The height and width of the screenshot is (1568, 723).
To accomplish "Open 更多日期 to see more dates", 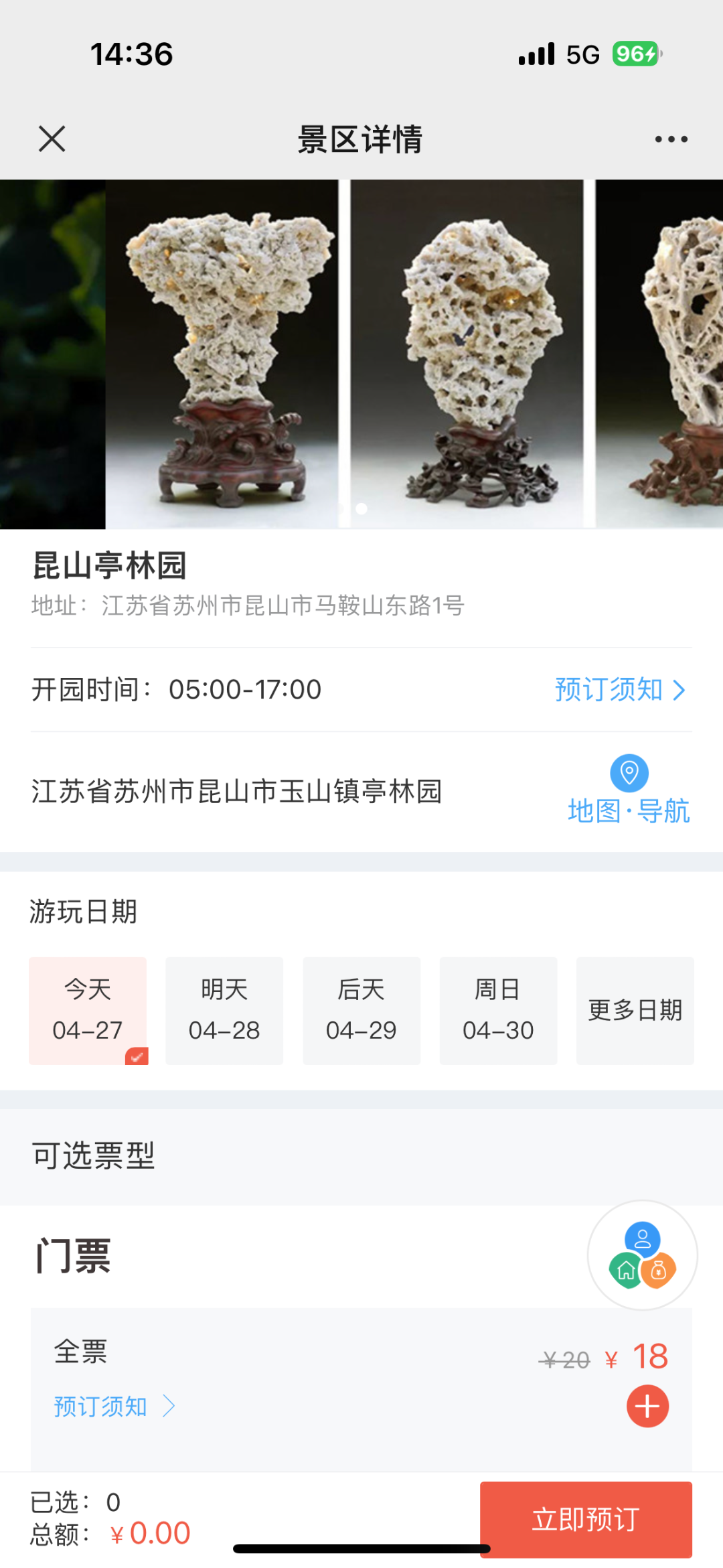I will click(x=635, y=1010).
